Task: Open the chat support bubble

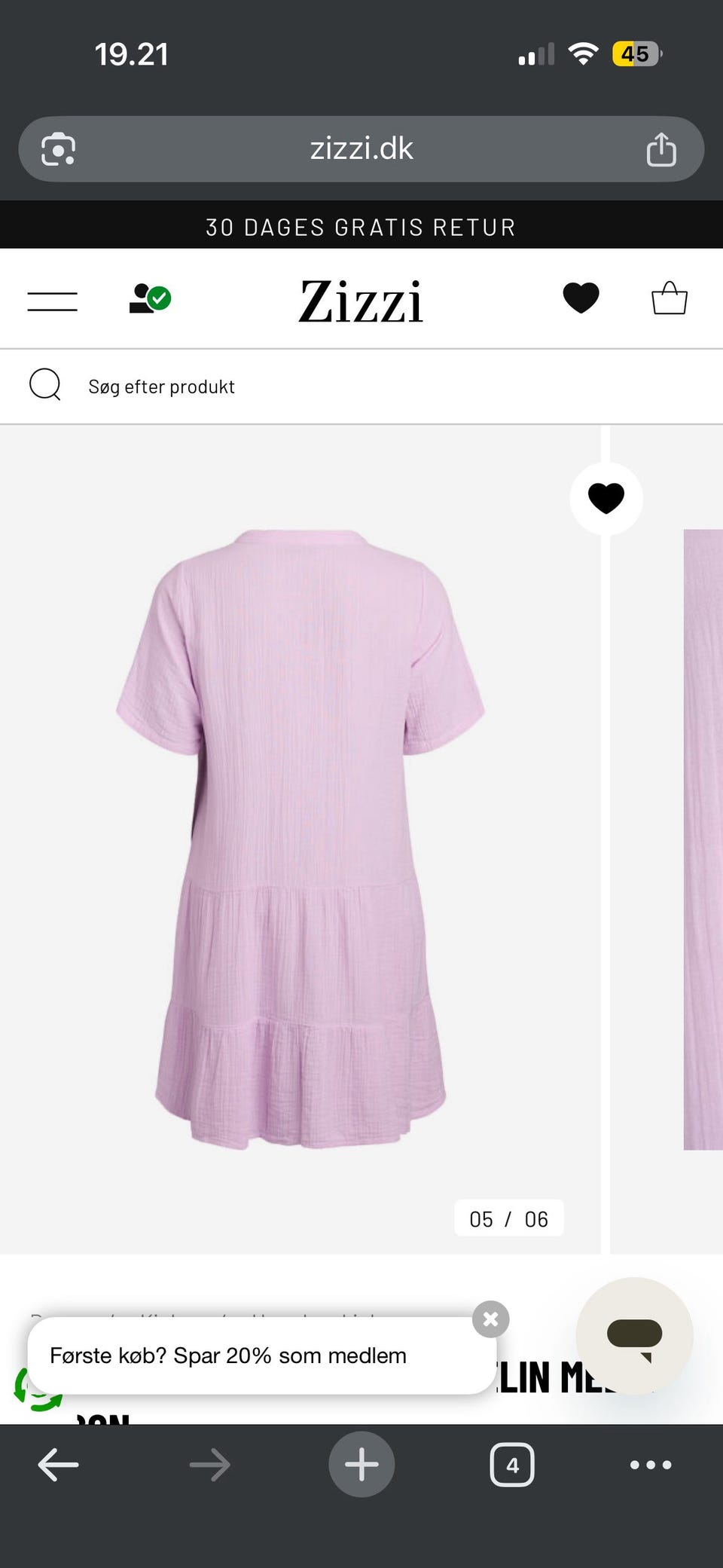Action: (634, 1335)
